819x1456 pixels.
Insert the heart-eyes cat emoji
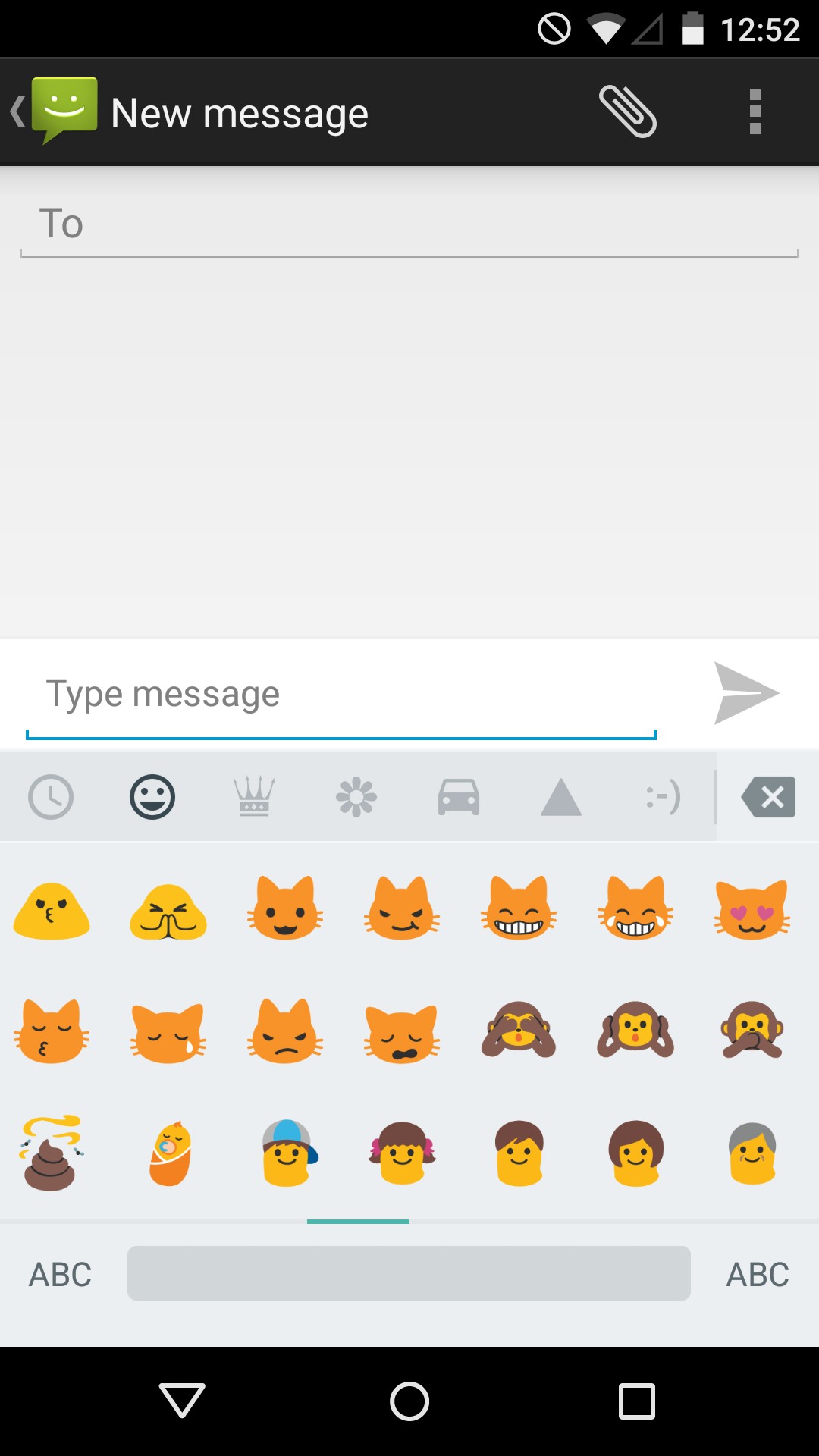click(x=752, y=910)
